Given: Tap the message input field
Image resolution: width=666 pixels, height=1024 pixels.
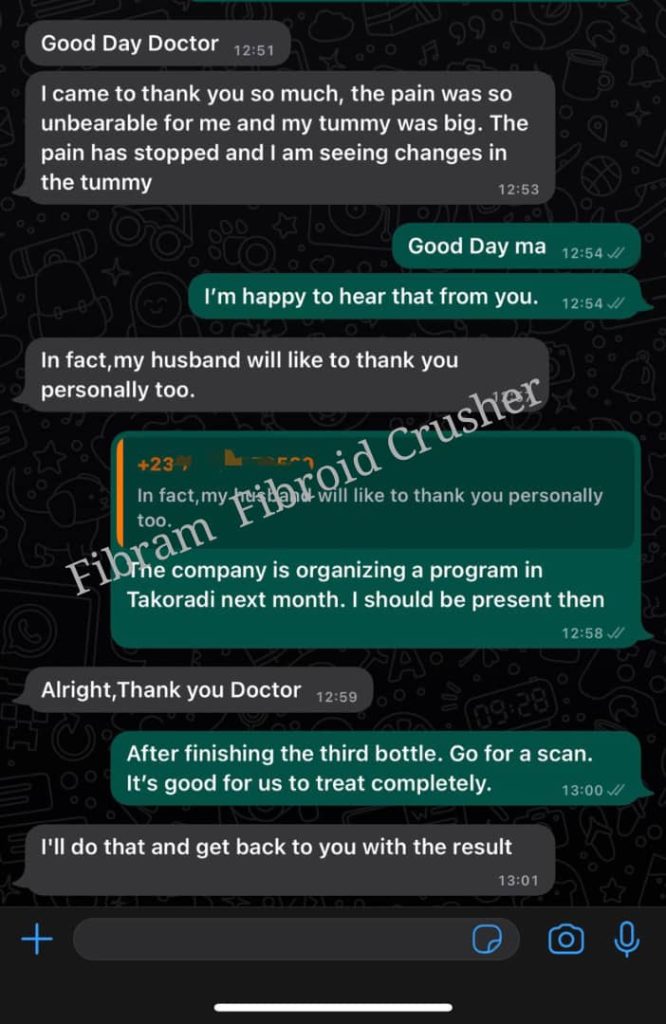Looking at the screenshot, I should click(x=270, y=940).
